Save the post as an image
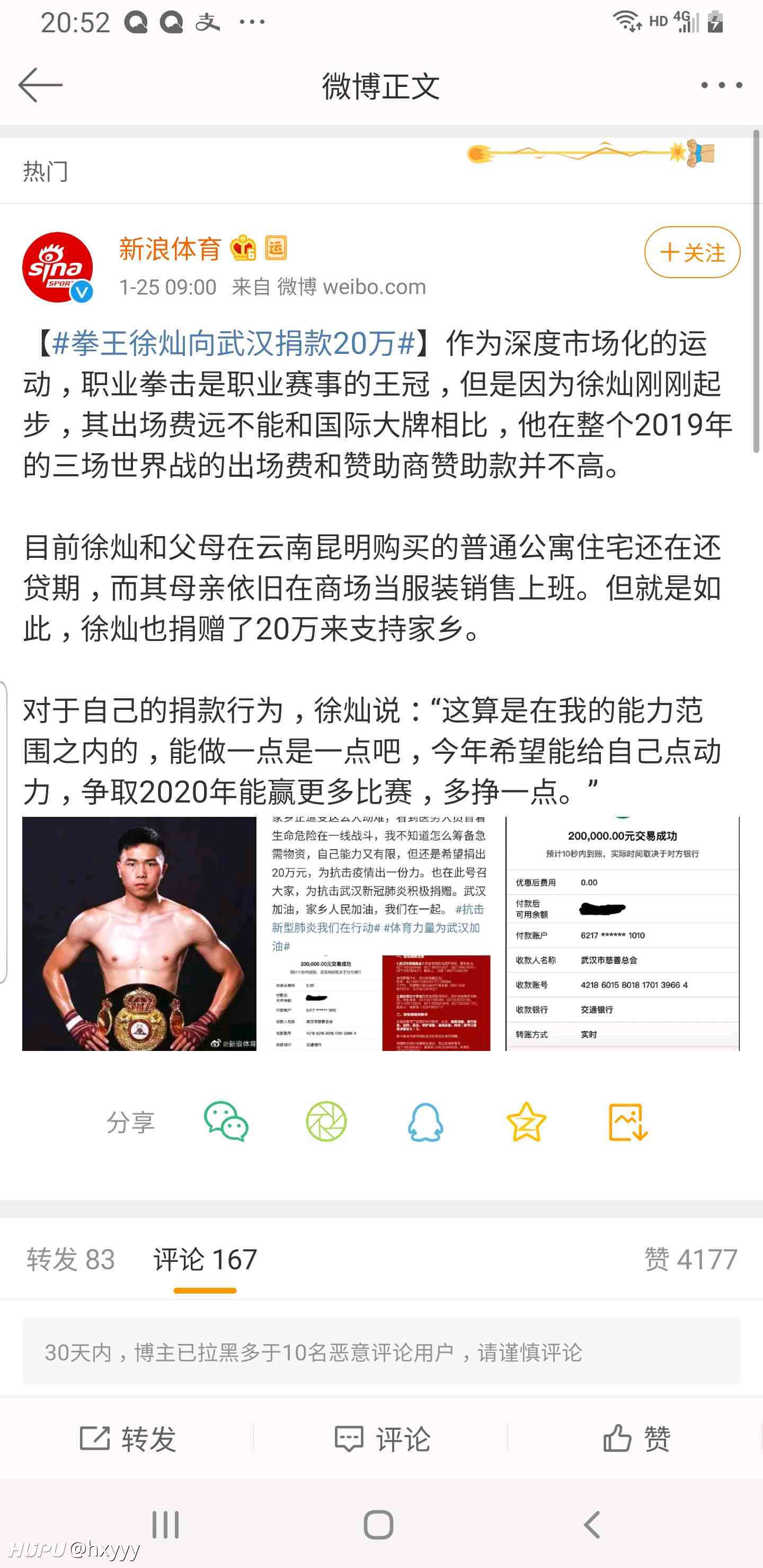 627,1121
